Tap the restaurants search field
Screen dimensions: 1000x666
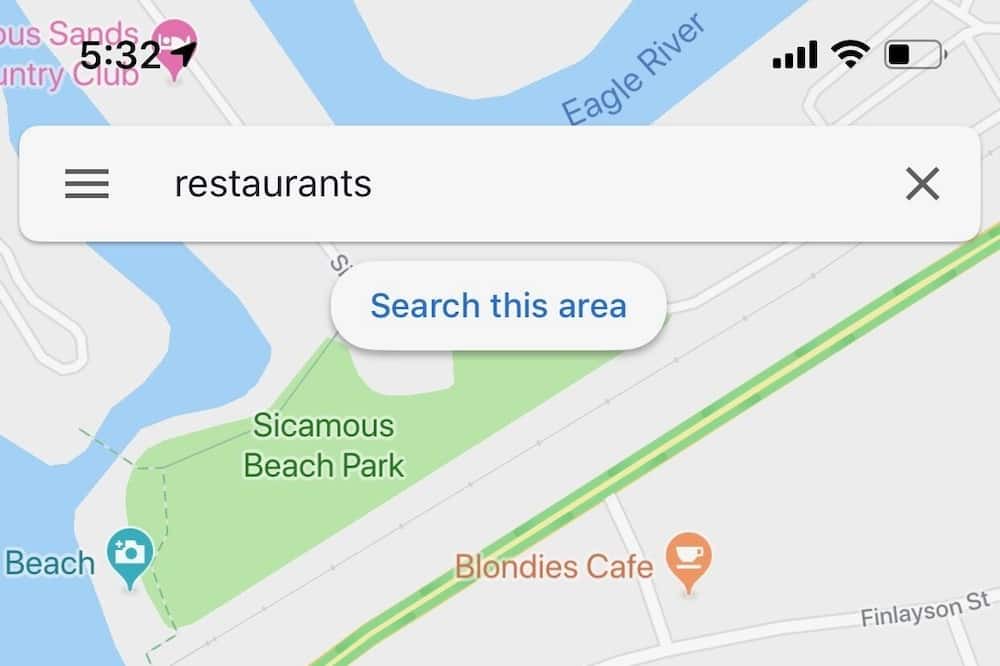[500, 184]
